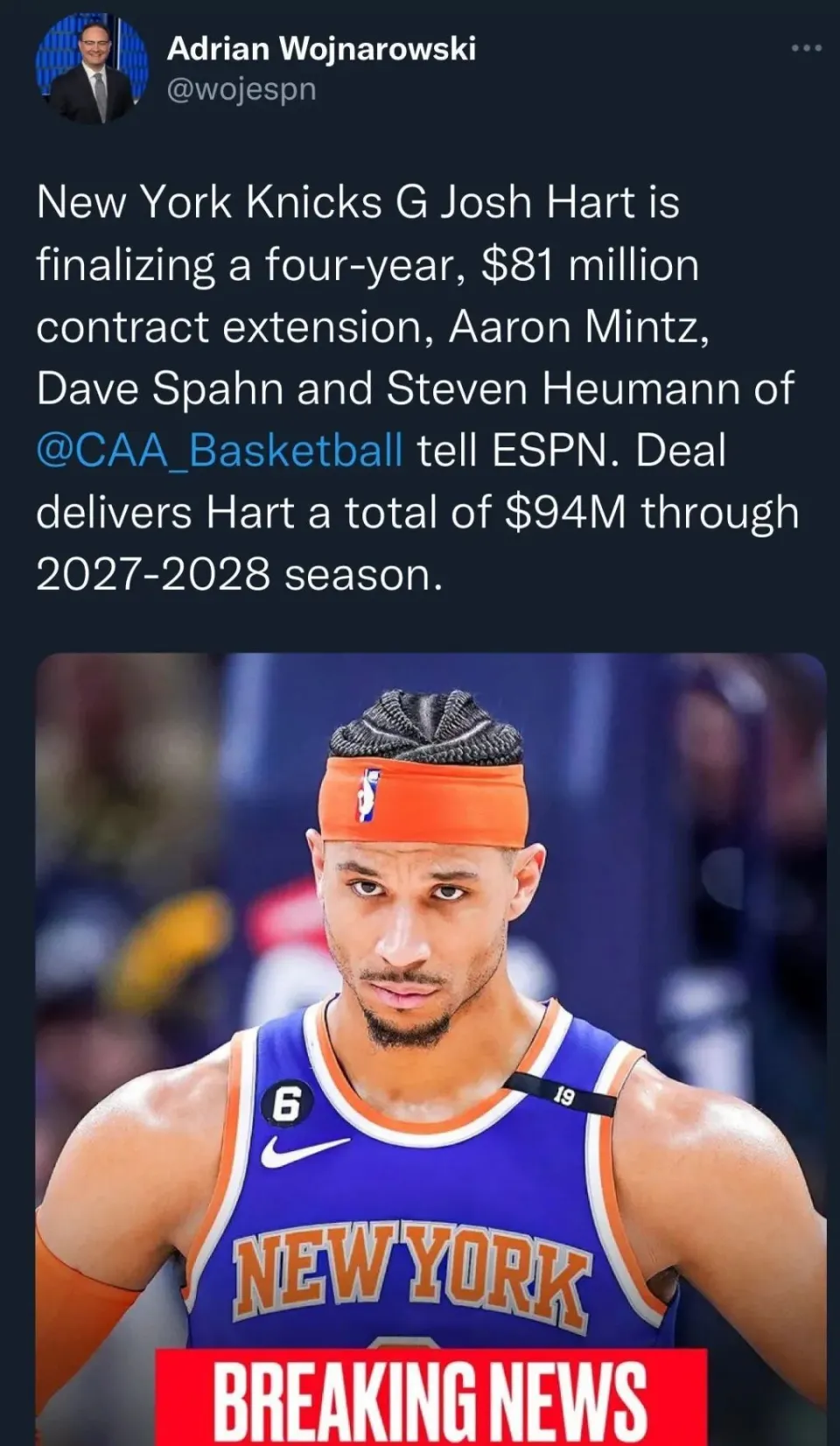Open Adrian Wojnarowski's profile picture
Viewport: 840px width, 1446px height.
(90, 69)
